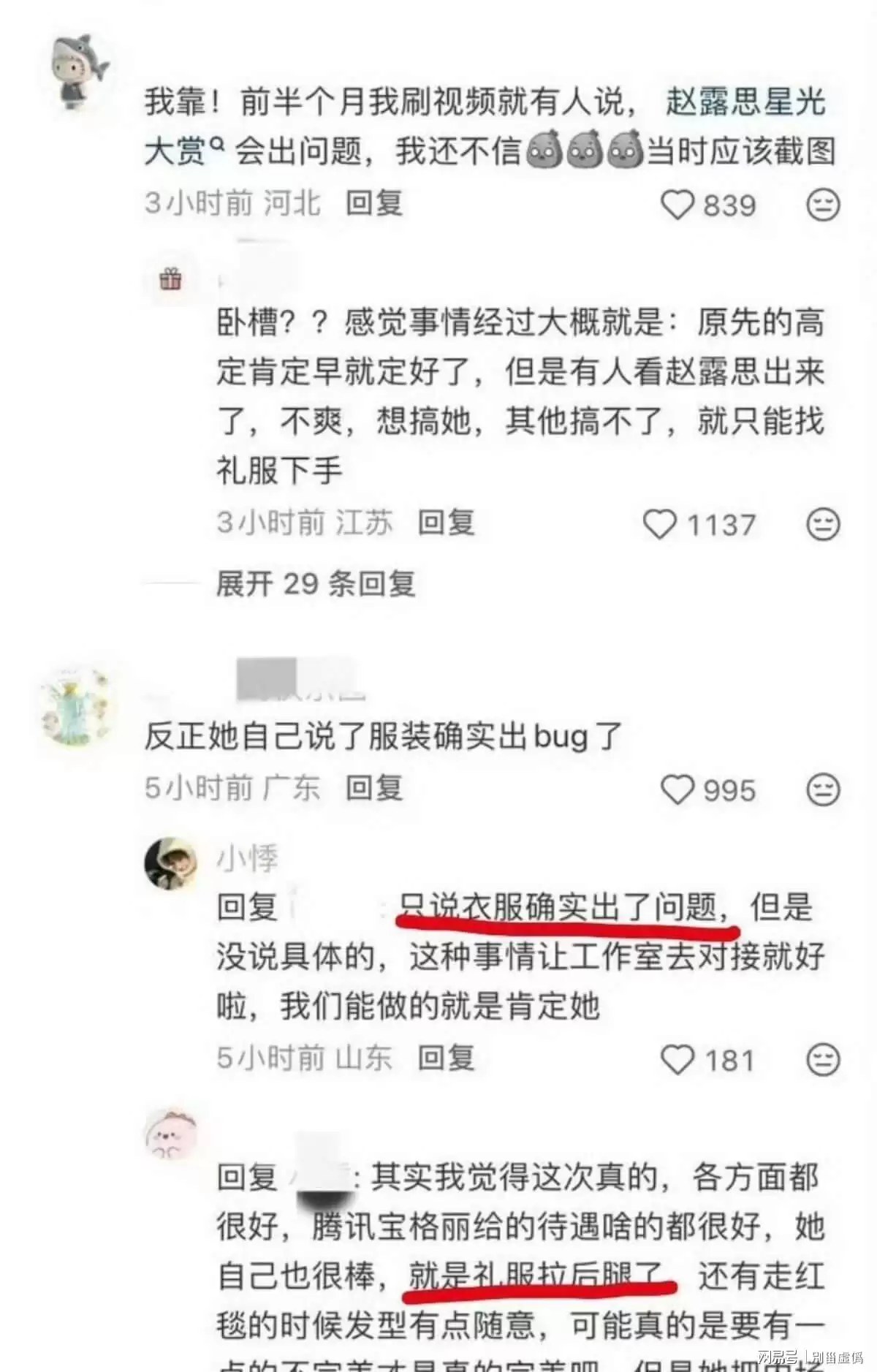Reply to the Guangdong comment from 5小时前
Screen dimensions: 877x1372
(373, 789)
